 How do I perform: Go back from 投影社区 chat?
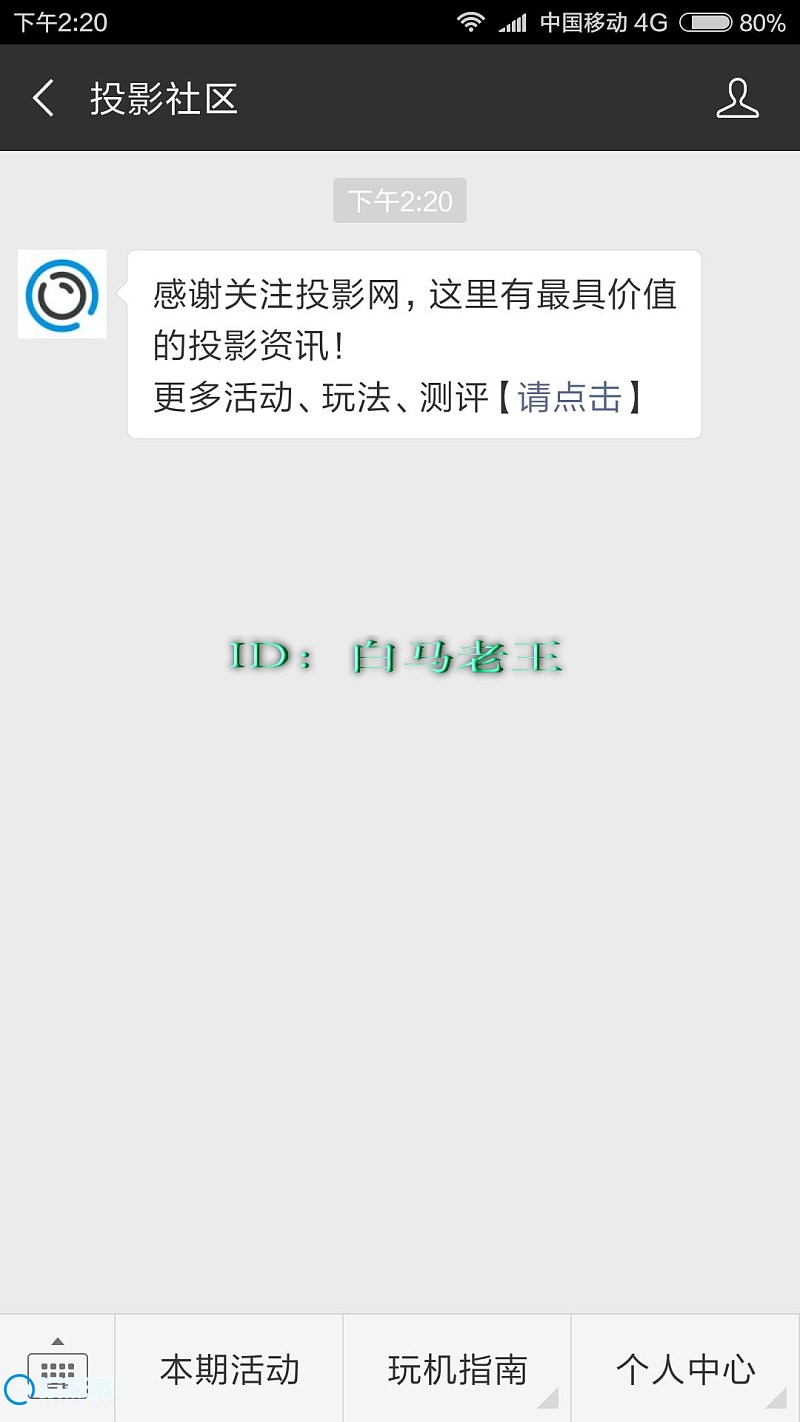[43, 99]
